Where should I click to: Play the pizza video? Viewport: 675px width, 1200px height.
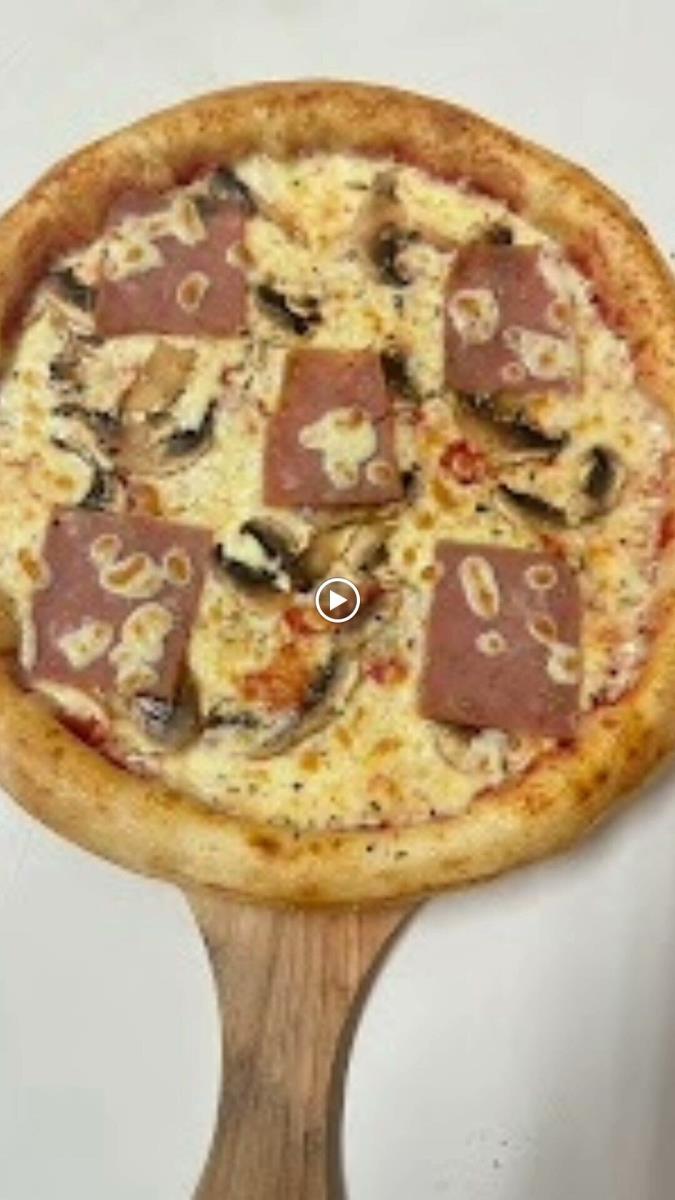[337, 600]
